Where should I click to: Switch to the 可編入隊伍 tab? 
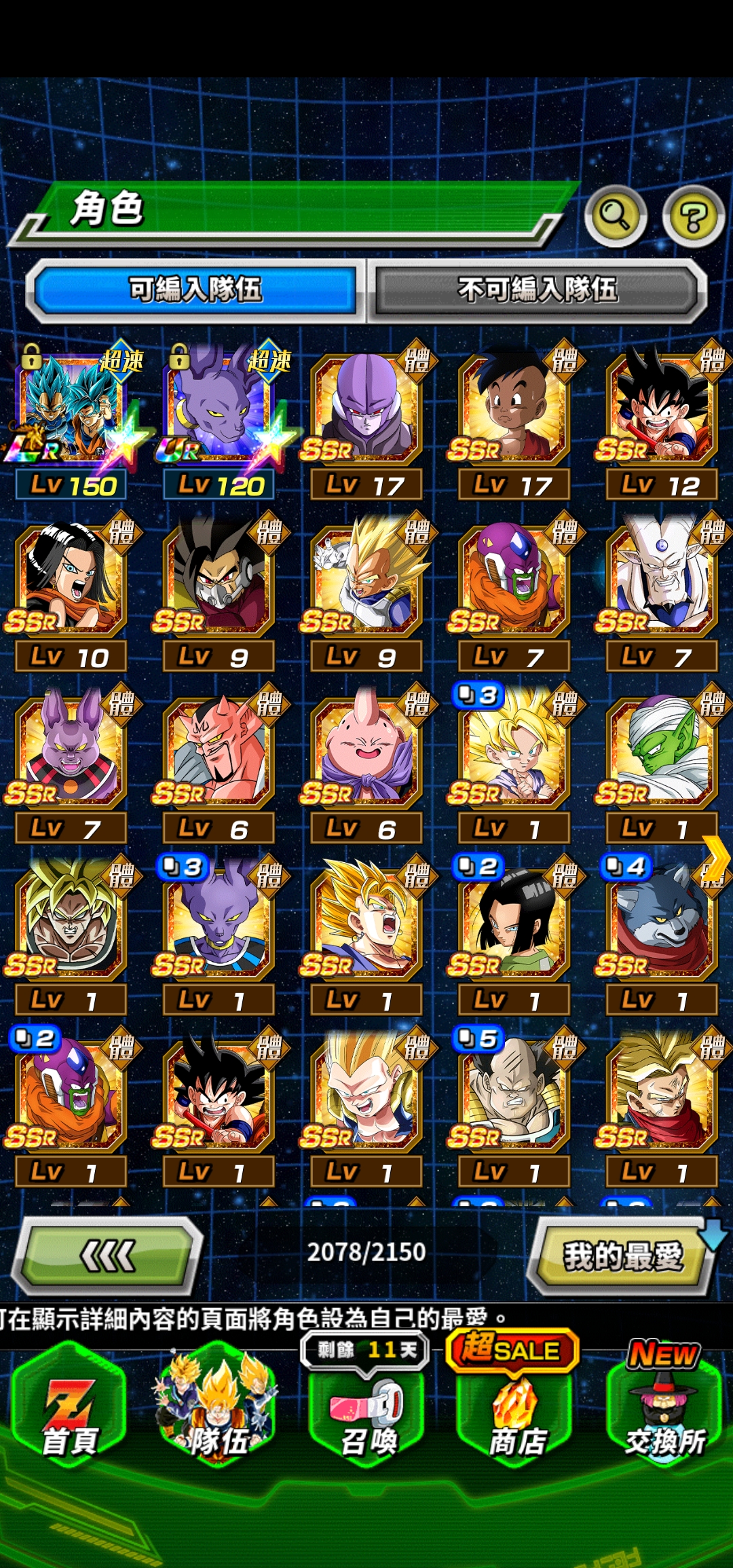(195, 290)
